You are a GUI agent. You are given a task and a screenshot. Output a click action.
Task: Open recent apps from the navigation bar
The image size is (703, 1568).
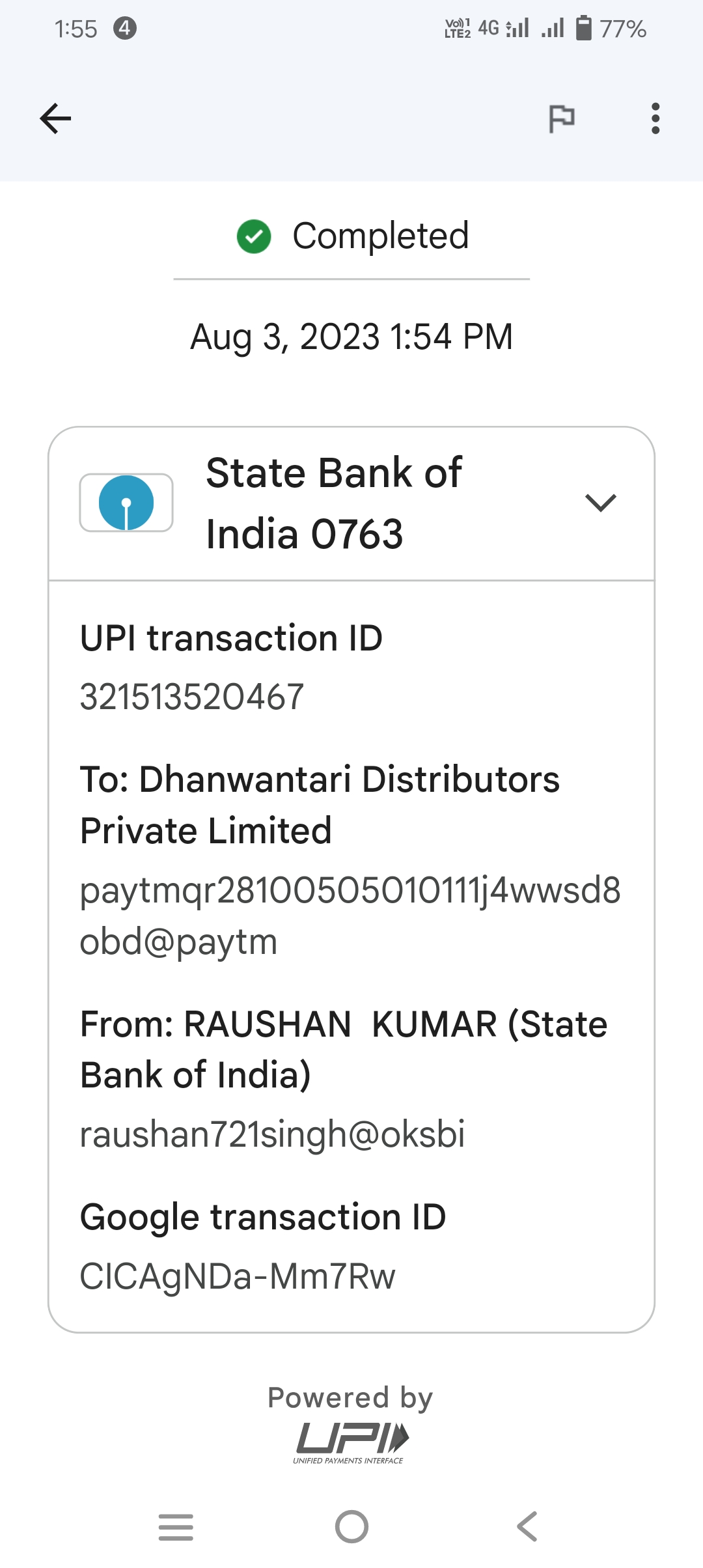(x=176, y=1527)
